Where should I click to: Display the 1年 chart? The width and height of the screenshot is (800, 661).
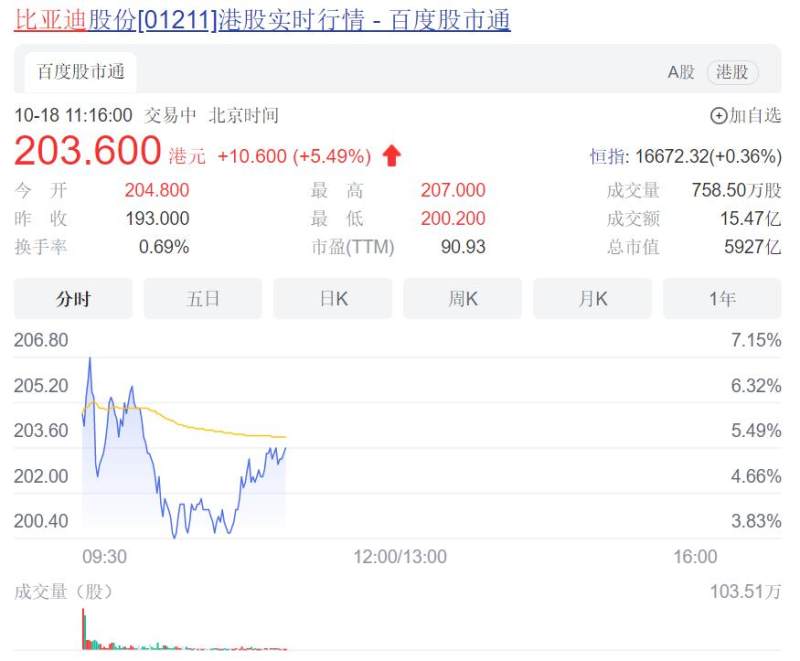pyautogui.click(x=722, y=299)
